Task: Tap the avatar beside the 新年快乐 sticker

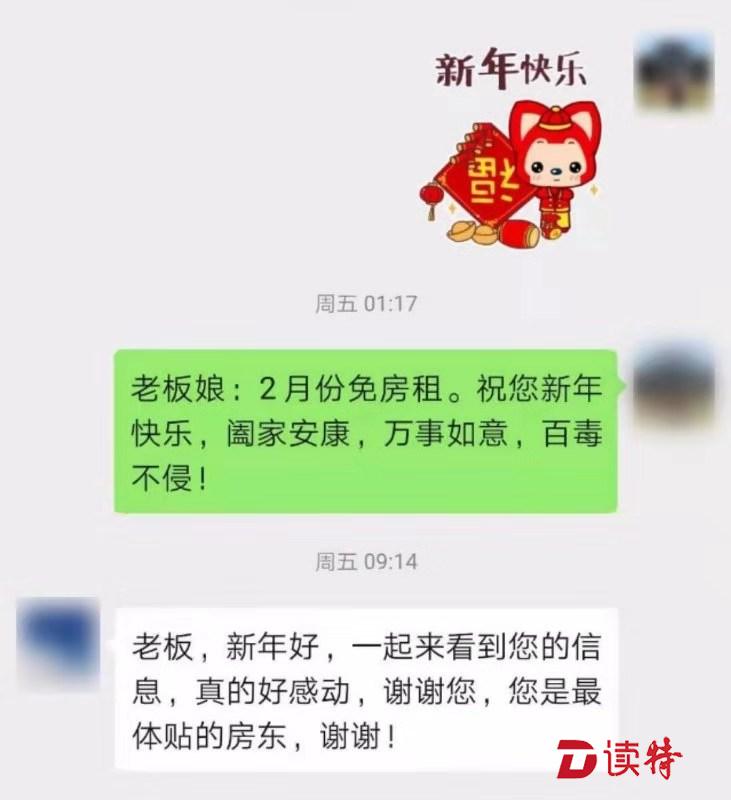Action: pos(674,71)
